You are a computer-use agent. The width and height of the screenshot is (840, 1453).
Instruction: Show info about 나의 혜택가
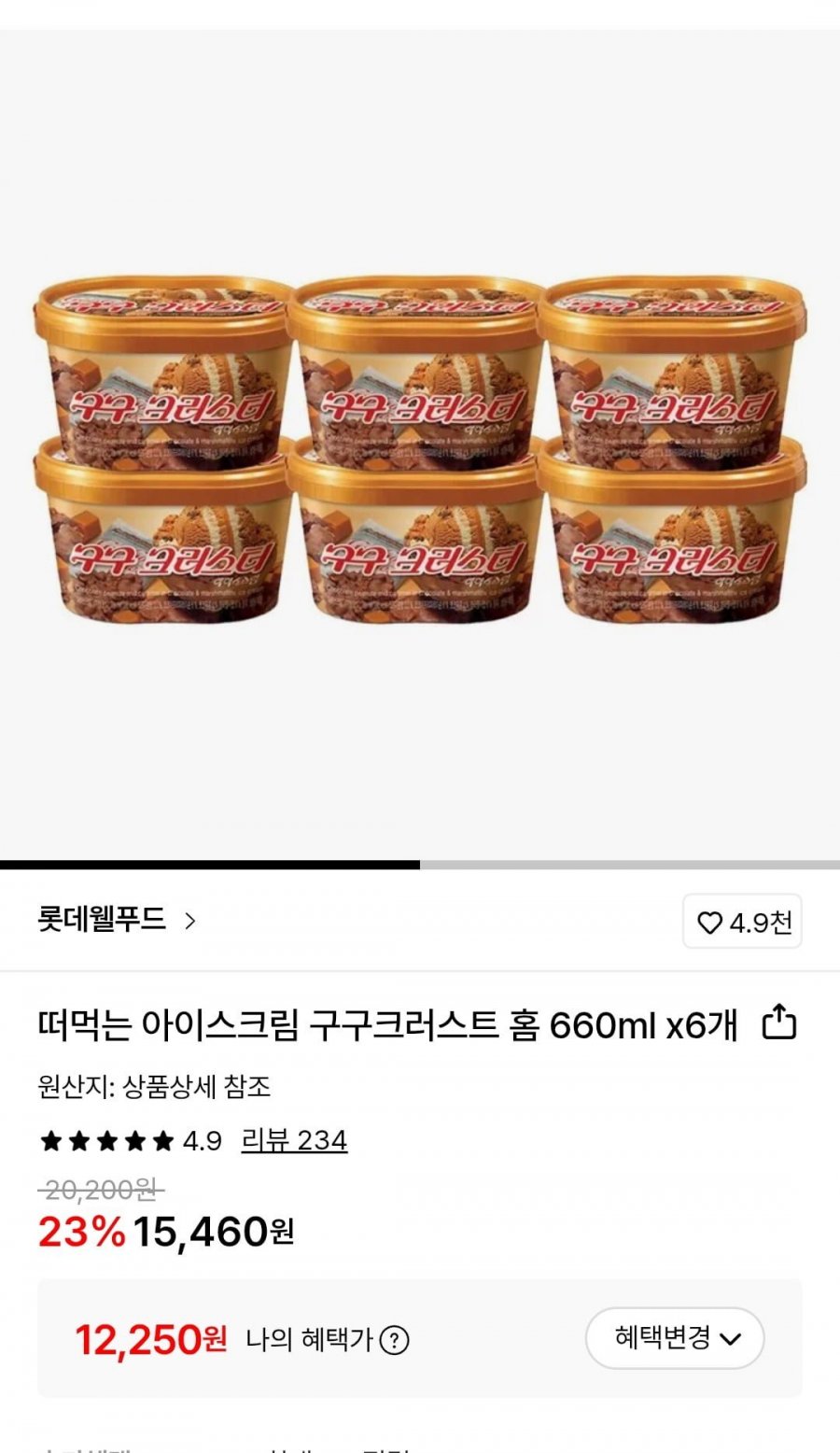tap(394, 1341)
